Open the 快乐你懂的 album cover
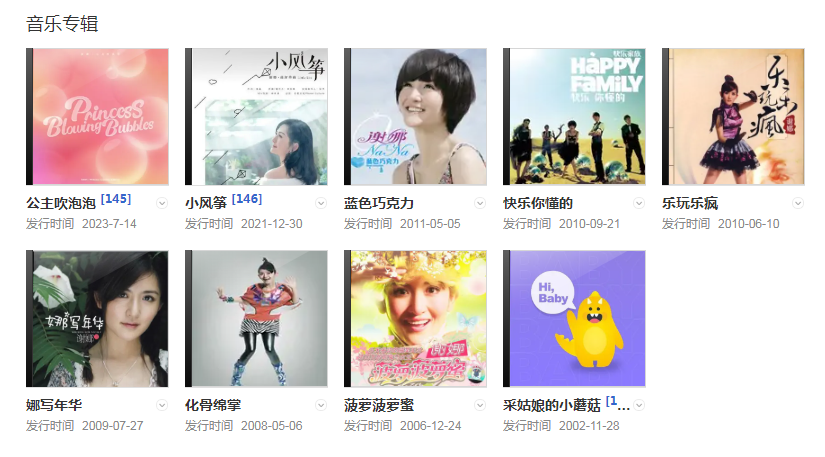Viewport: 825px width, 457px height. pos(574,117)
